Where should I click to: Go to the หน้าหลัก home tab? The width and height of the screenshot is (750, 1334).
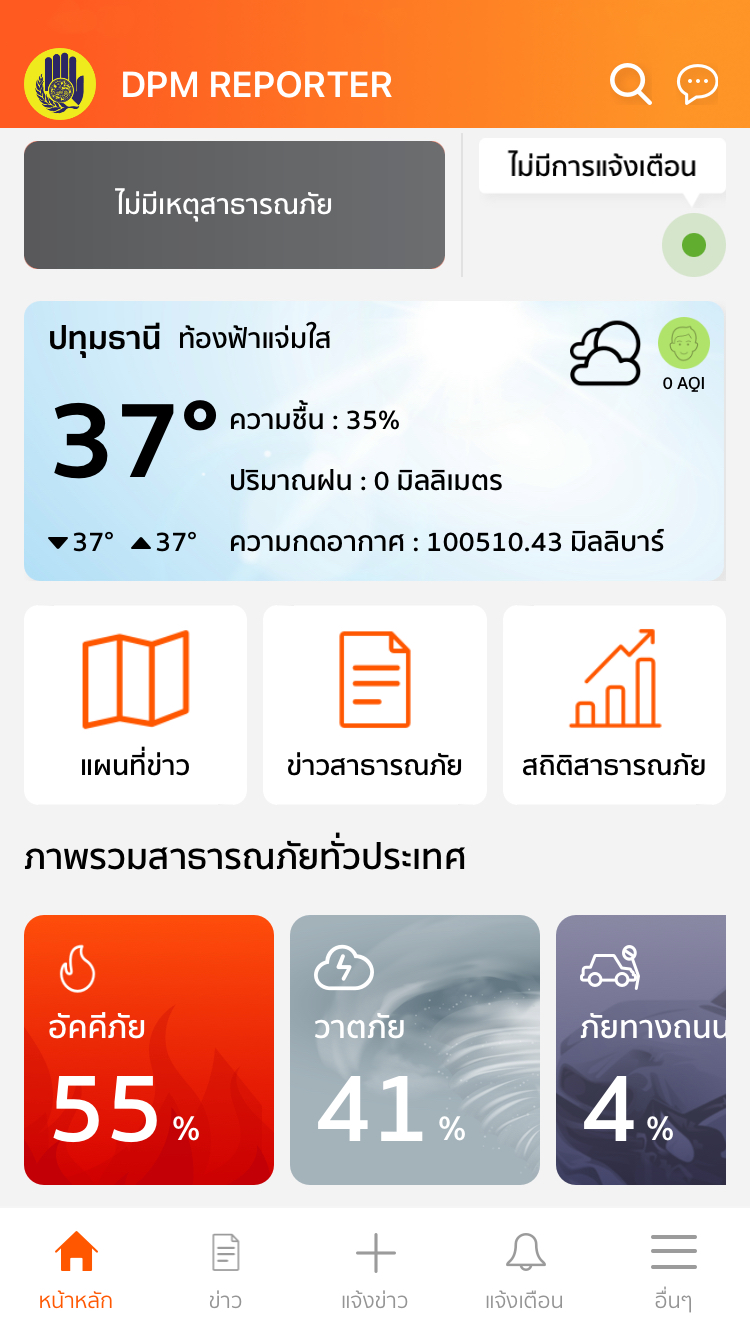tap(76, 1270)
